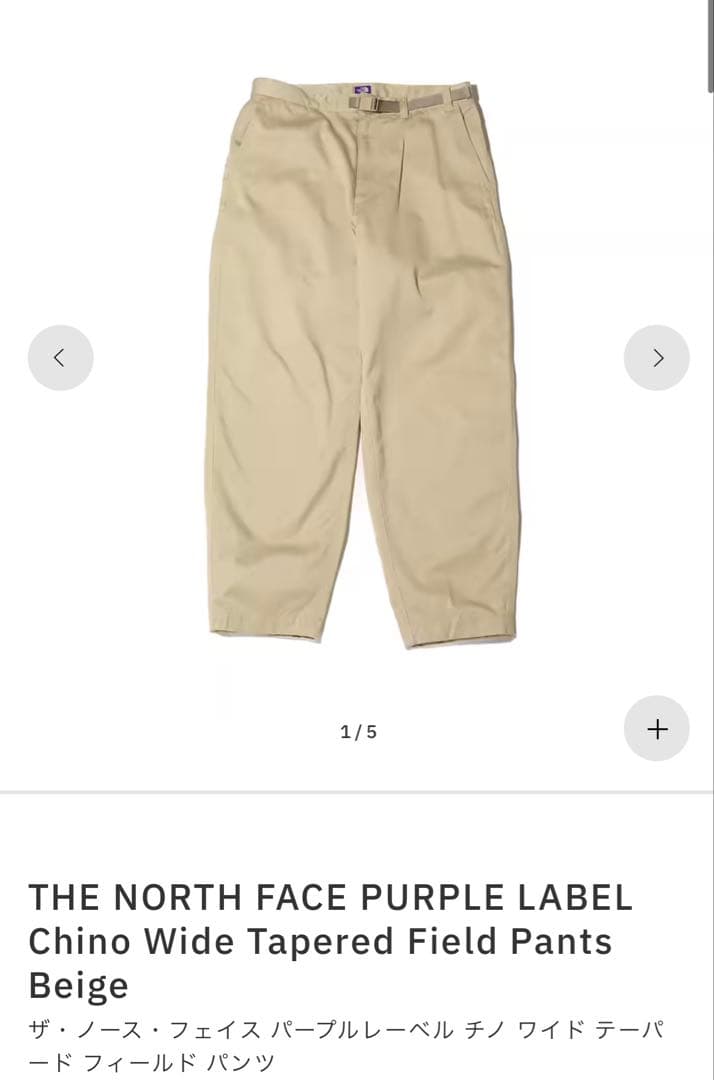714x1080 pixels.
Task: Zoom in with the plus button
Action: pos(656,729)
